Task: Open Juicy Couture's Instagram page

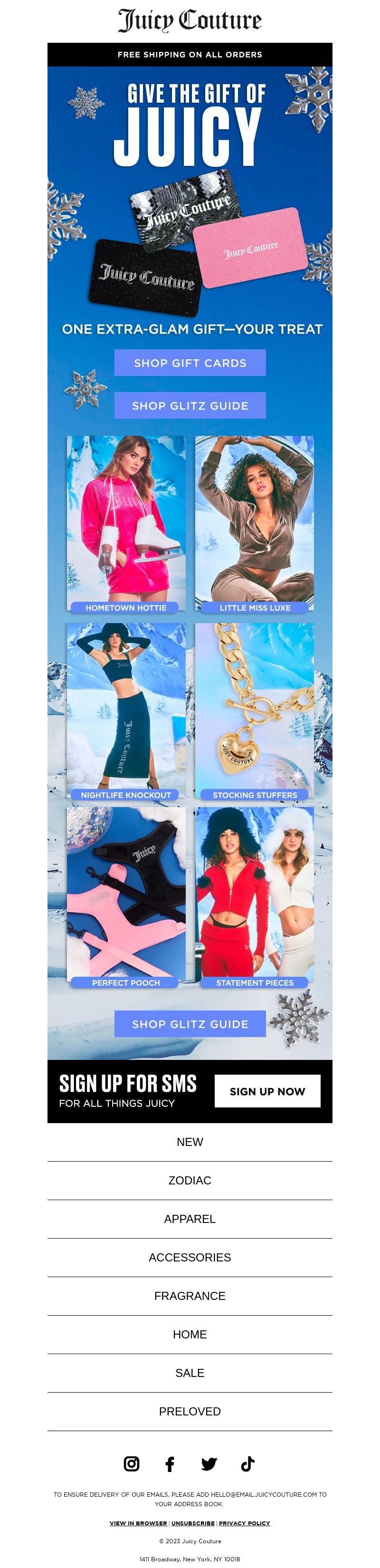Action: point(131,1463)
